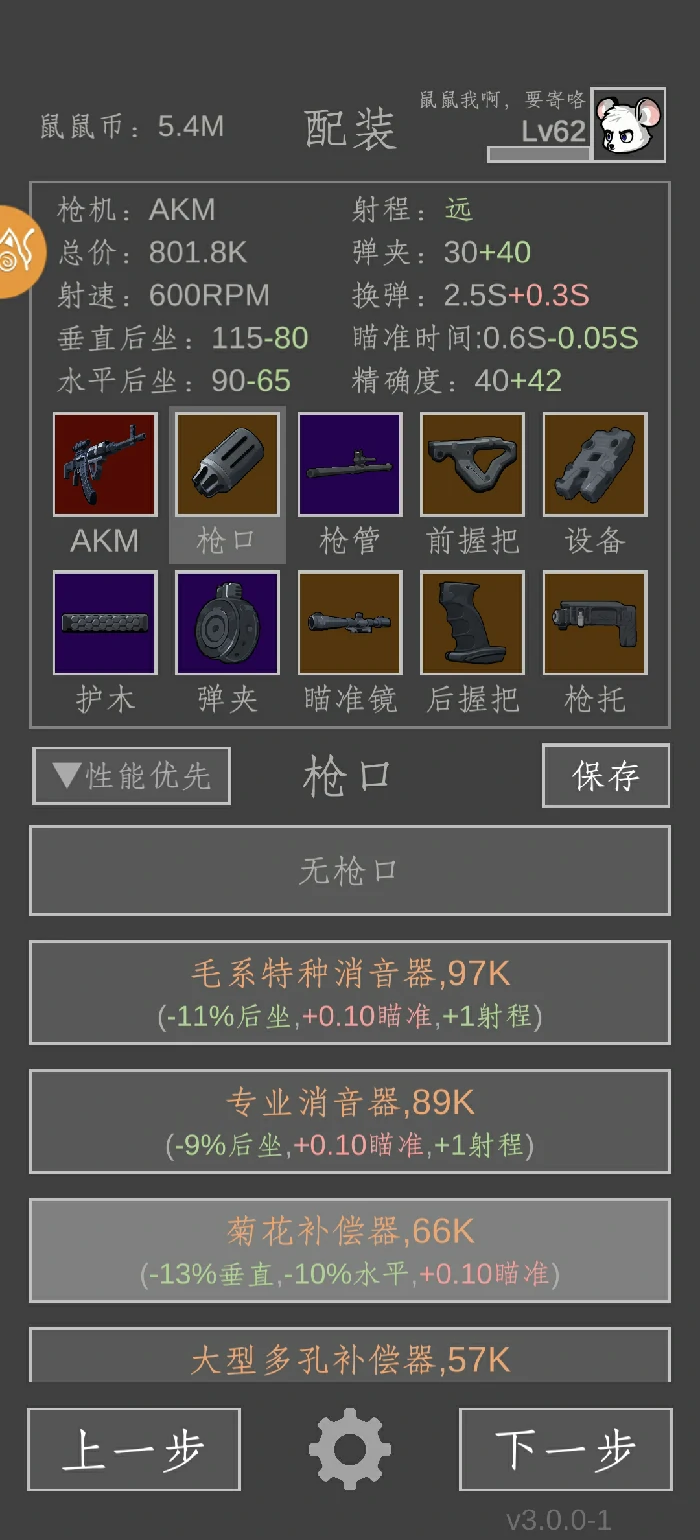700x1540 pixels.
Task: Tap the orange floating side icon
Action: pos(20,251)
